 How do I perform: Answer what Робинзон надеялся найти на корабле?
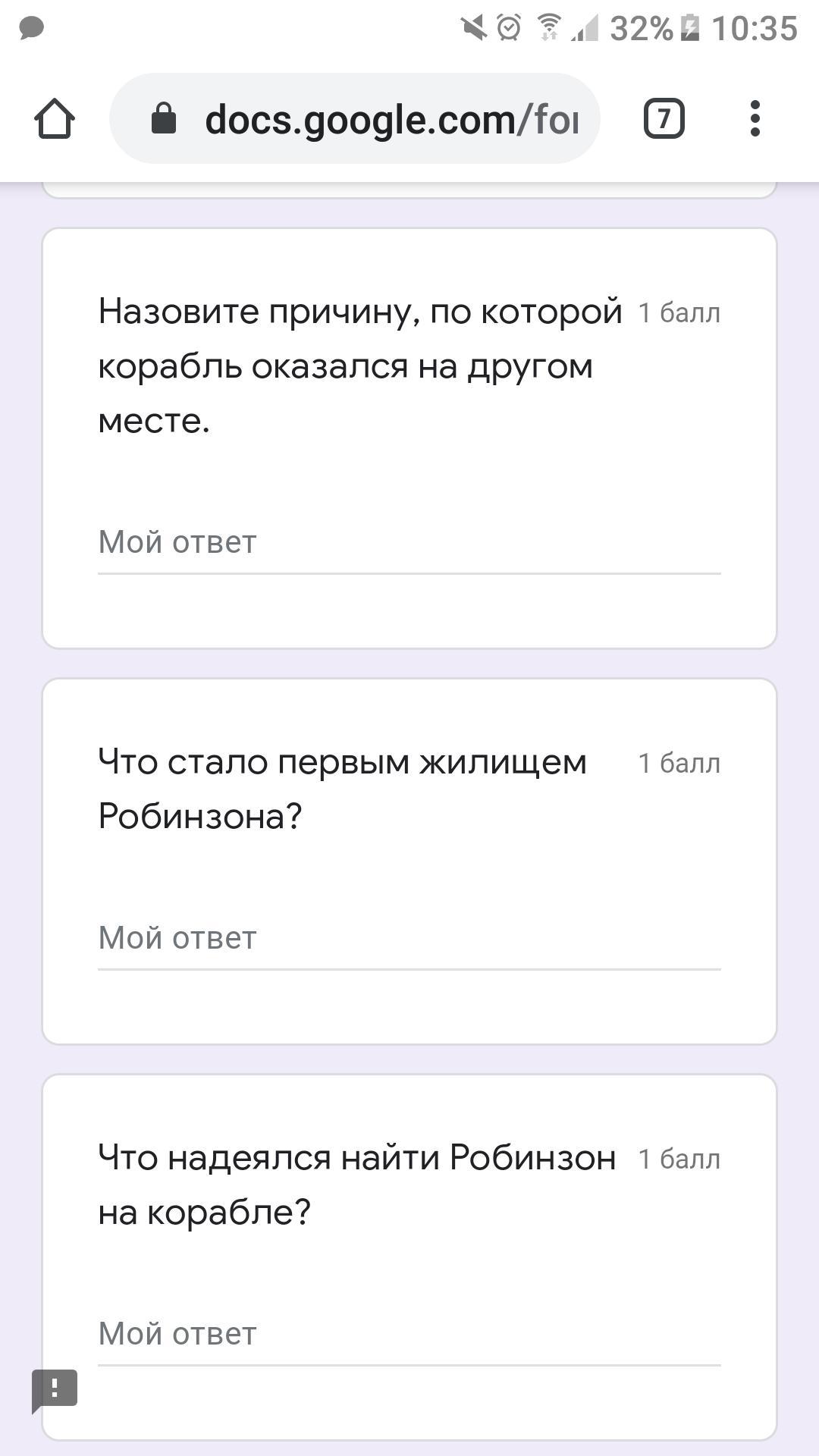(409, 1335)
